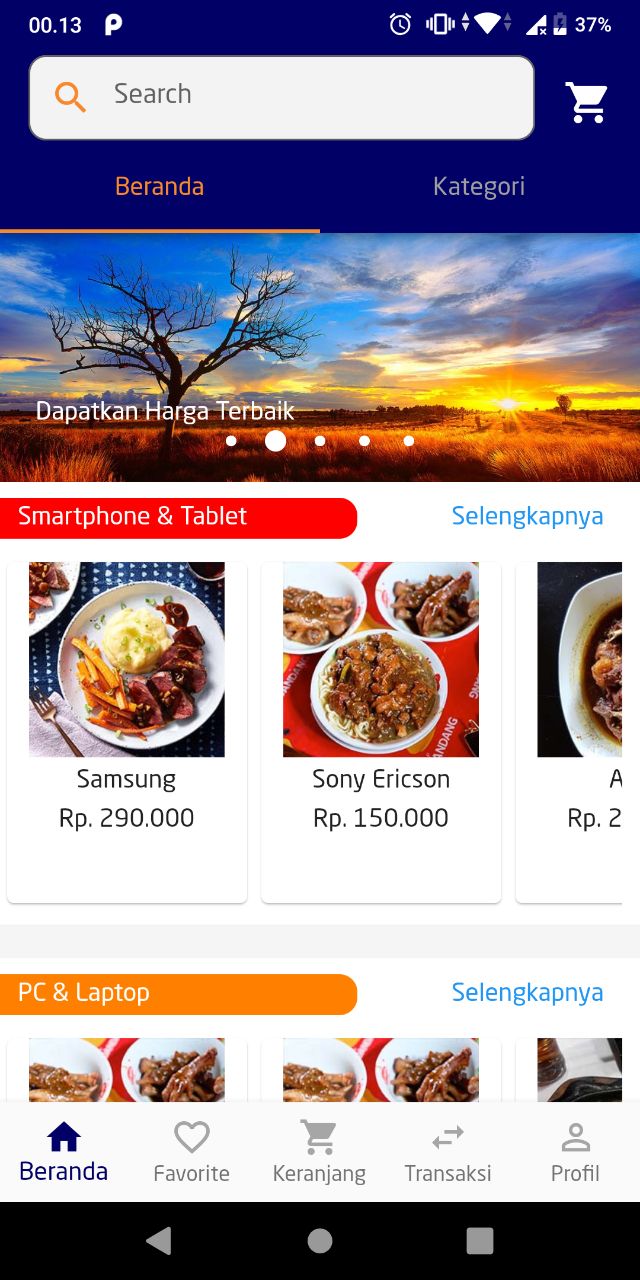Tap the system home button
Viewport: 640px width, 1280px height.
(320, 1241)
